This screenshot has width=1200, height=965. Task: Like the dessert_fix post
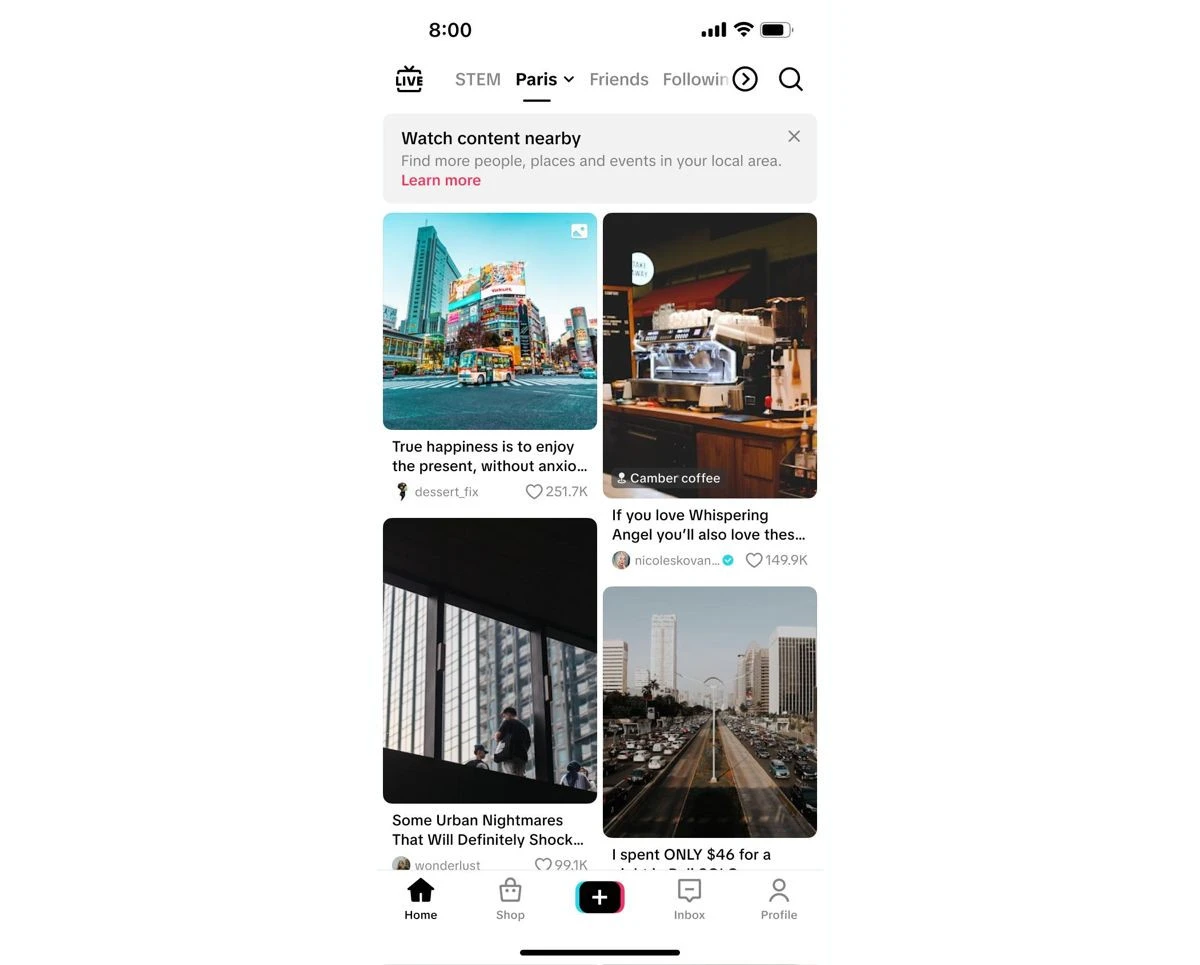pos(534,492)
